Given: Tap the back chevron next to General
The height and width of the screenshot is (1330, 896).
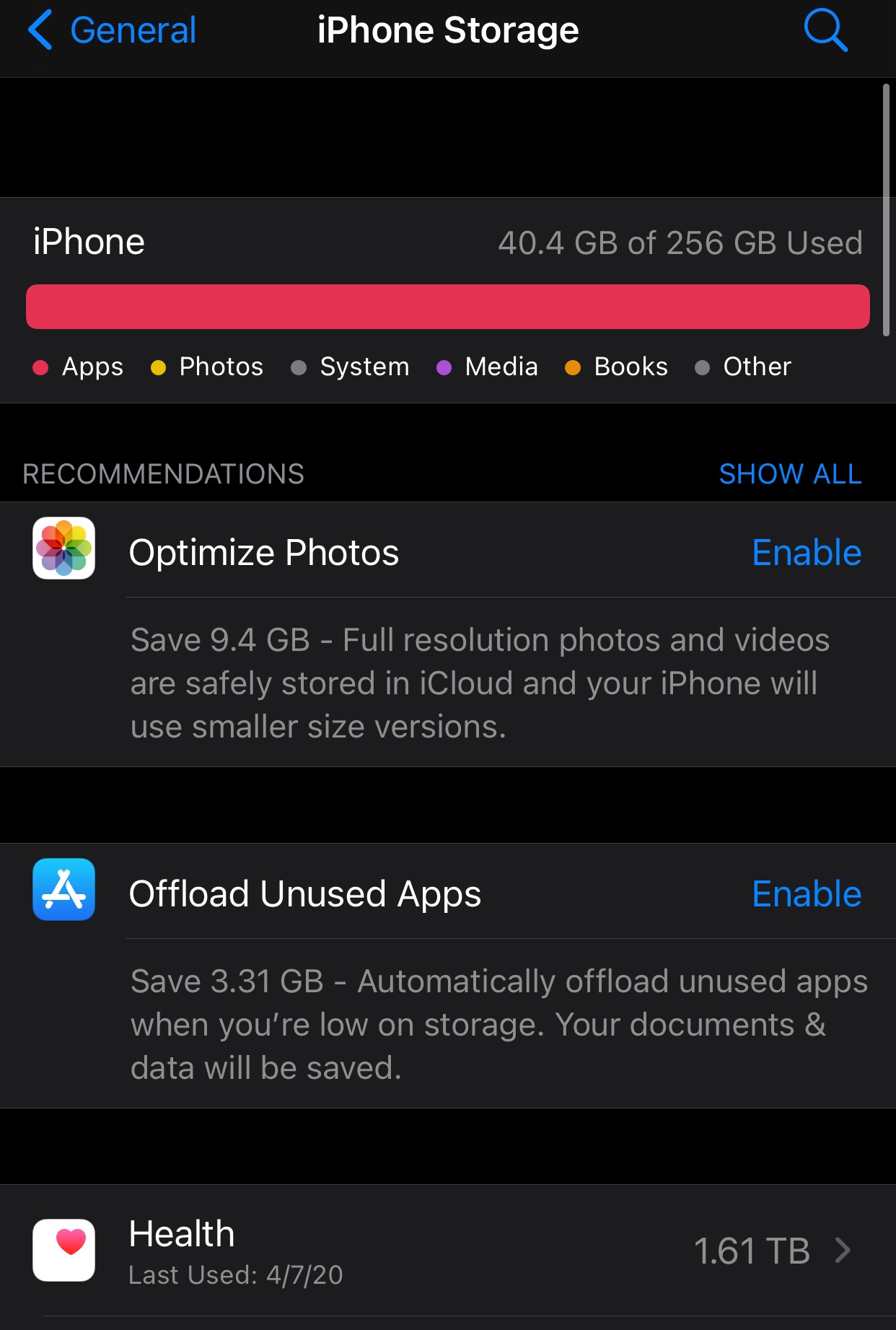Looking at the screenshot, I should point(41,30).
